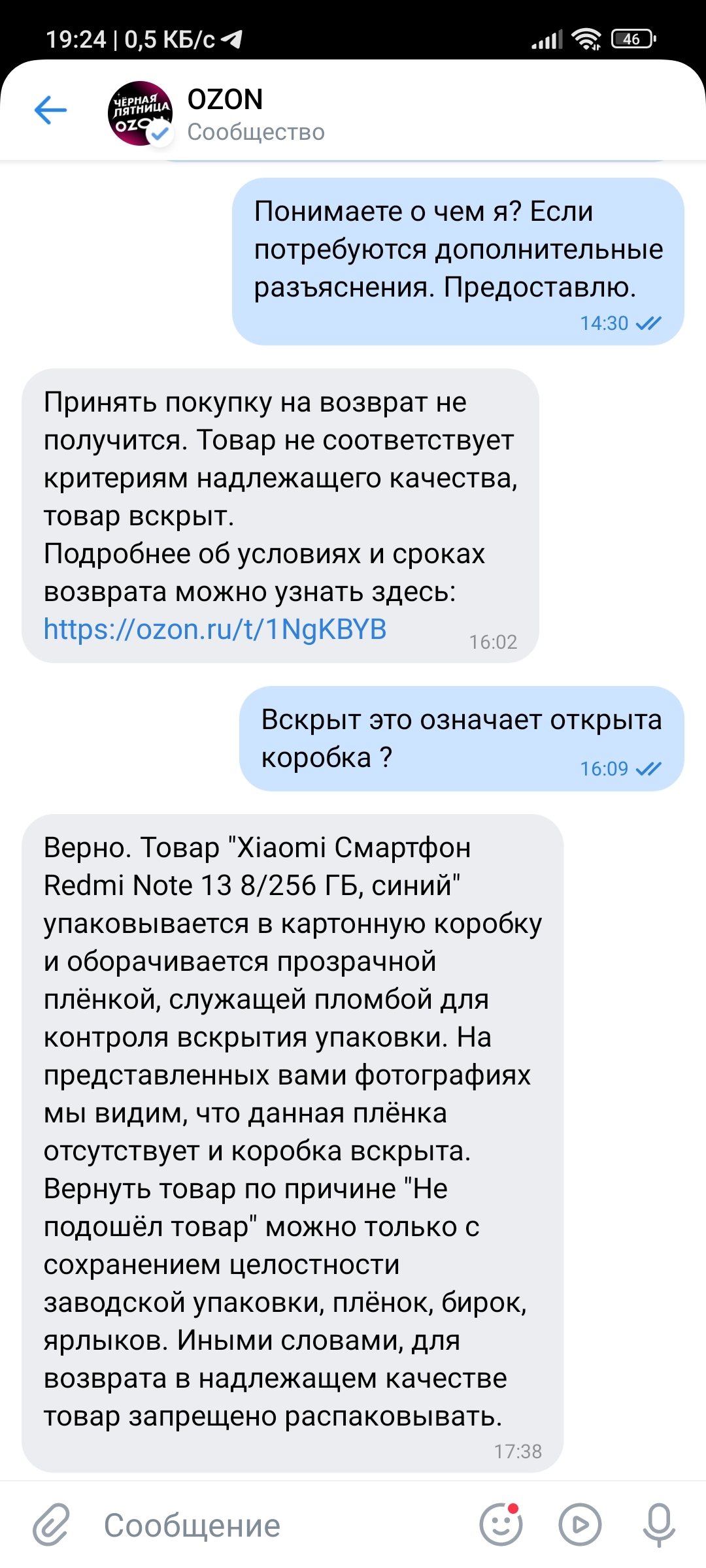Go back from the OZON chat
This screenshot has height=1568, width=706.
coord(50,110)
